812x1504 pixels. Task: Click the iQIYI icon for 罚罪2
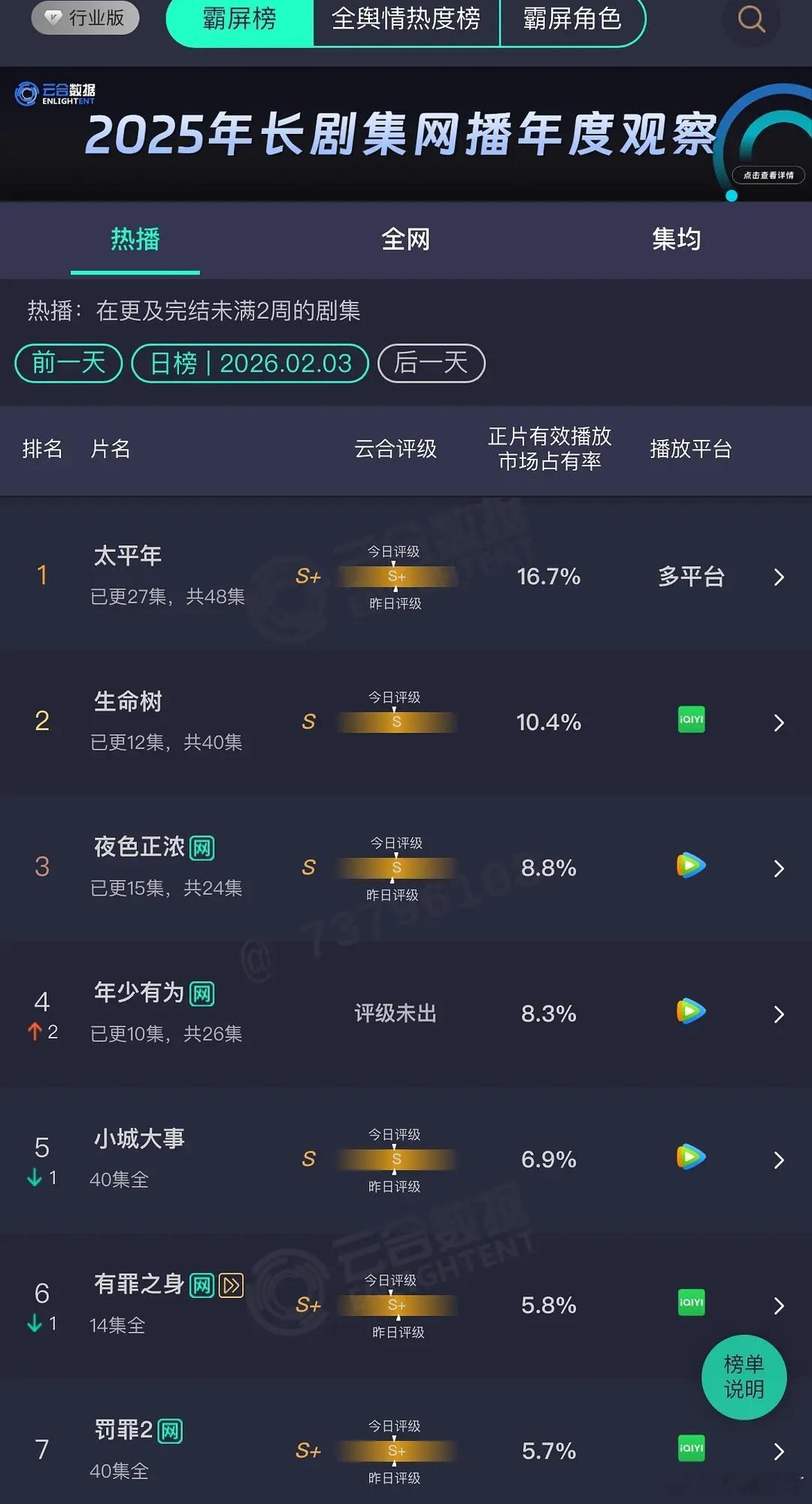pyautogui.click(x=690, y=1449)
